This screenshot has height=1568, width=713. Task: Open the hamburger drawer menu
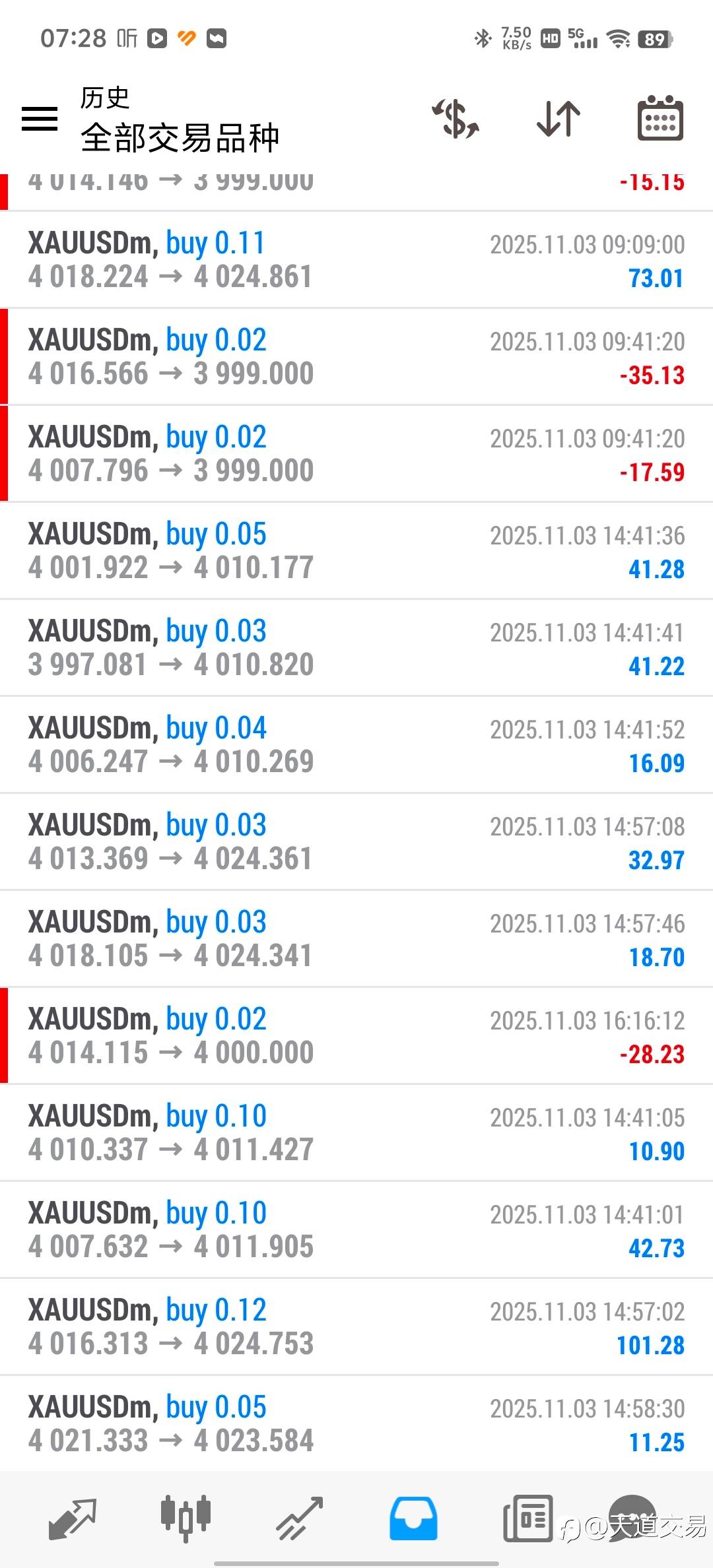click(40, 119)
